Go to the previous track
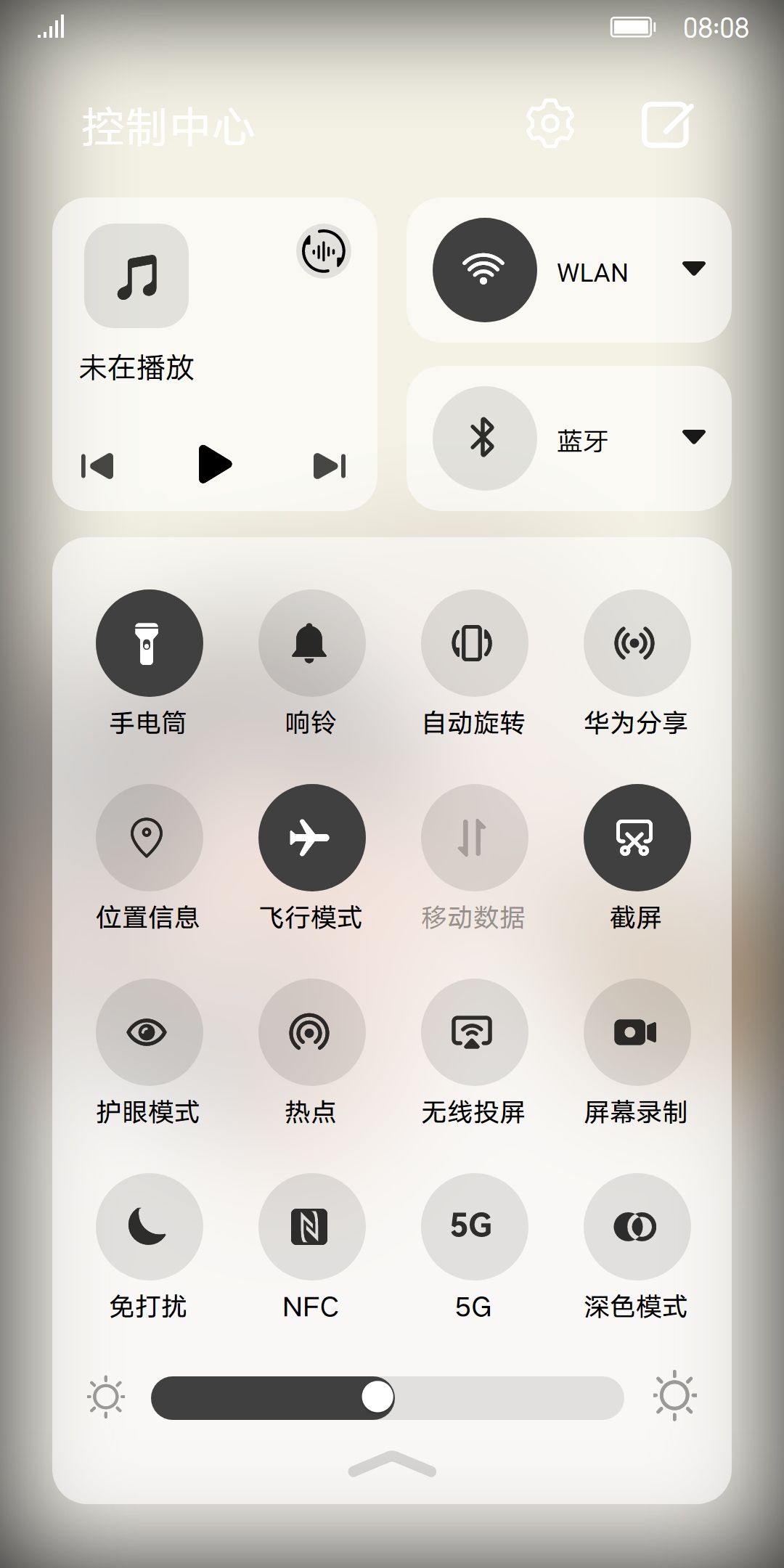Screen dimensions: 784x1568 97,466
